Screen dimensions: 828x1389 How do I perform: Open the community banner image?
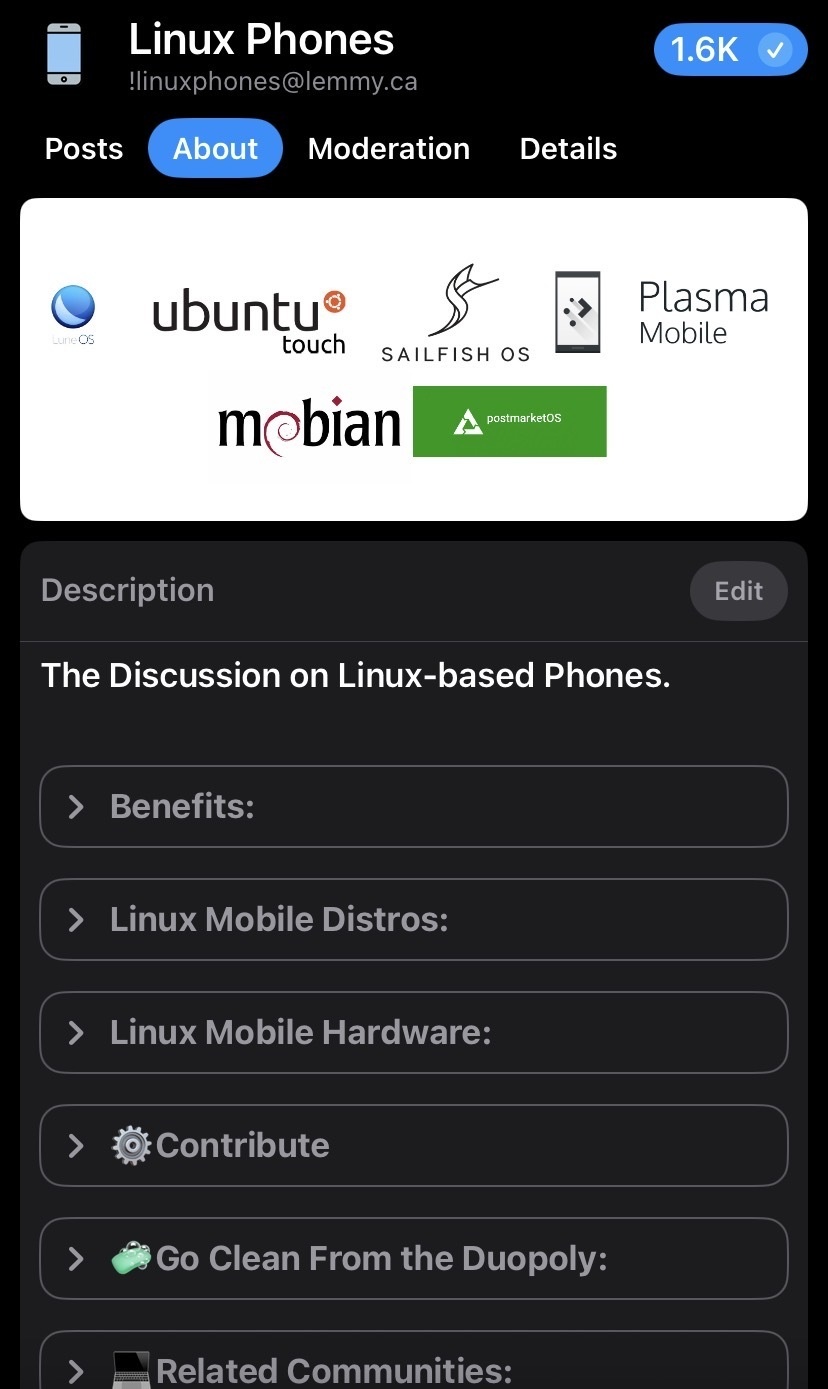[x=413, y=359]
